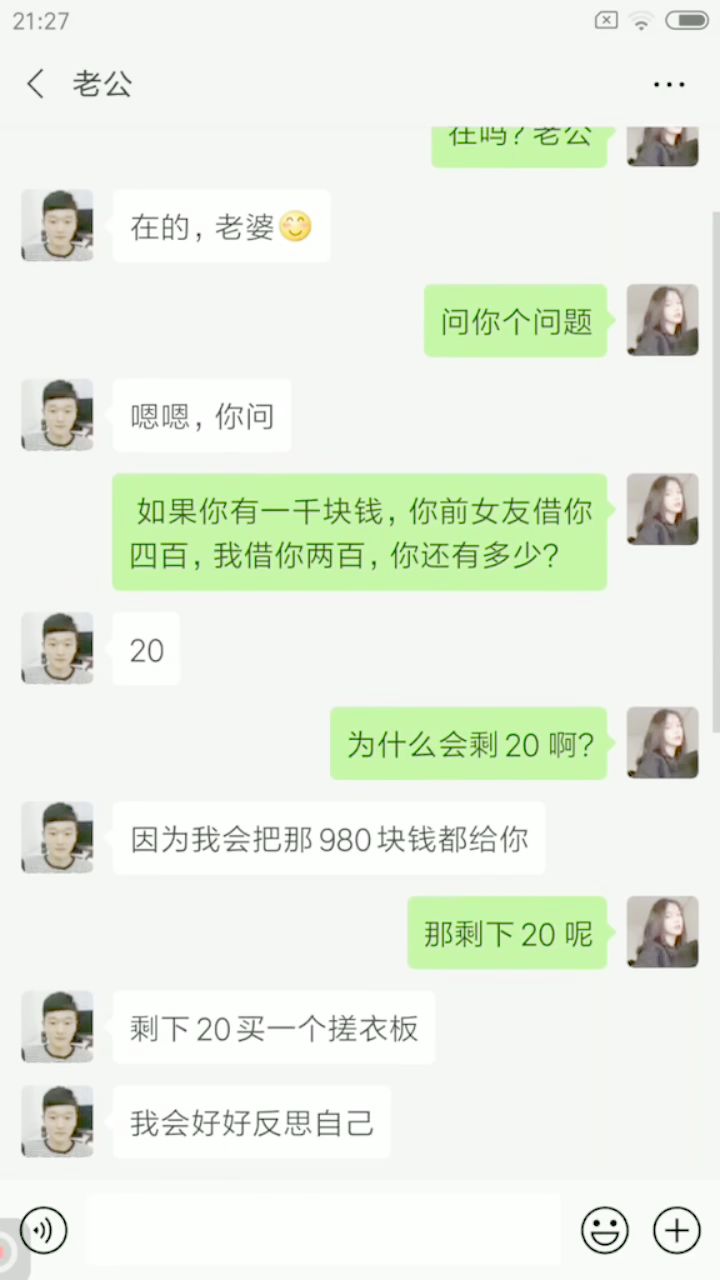This screenshot has width=720, height=1280.
Task: Open husband's avatar next to message 20
Action: (x=57, y=648)
